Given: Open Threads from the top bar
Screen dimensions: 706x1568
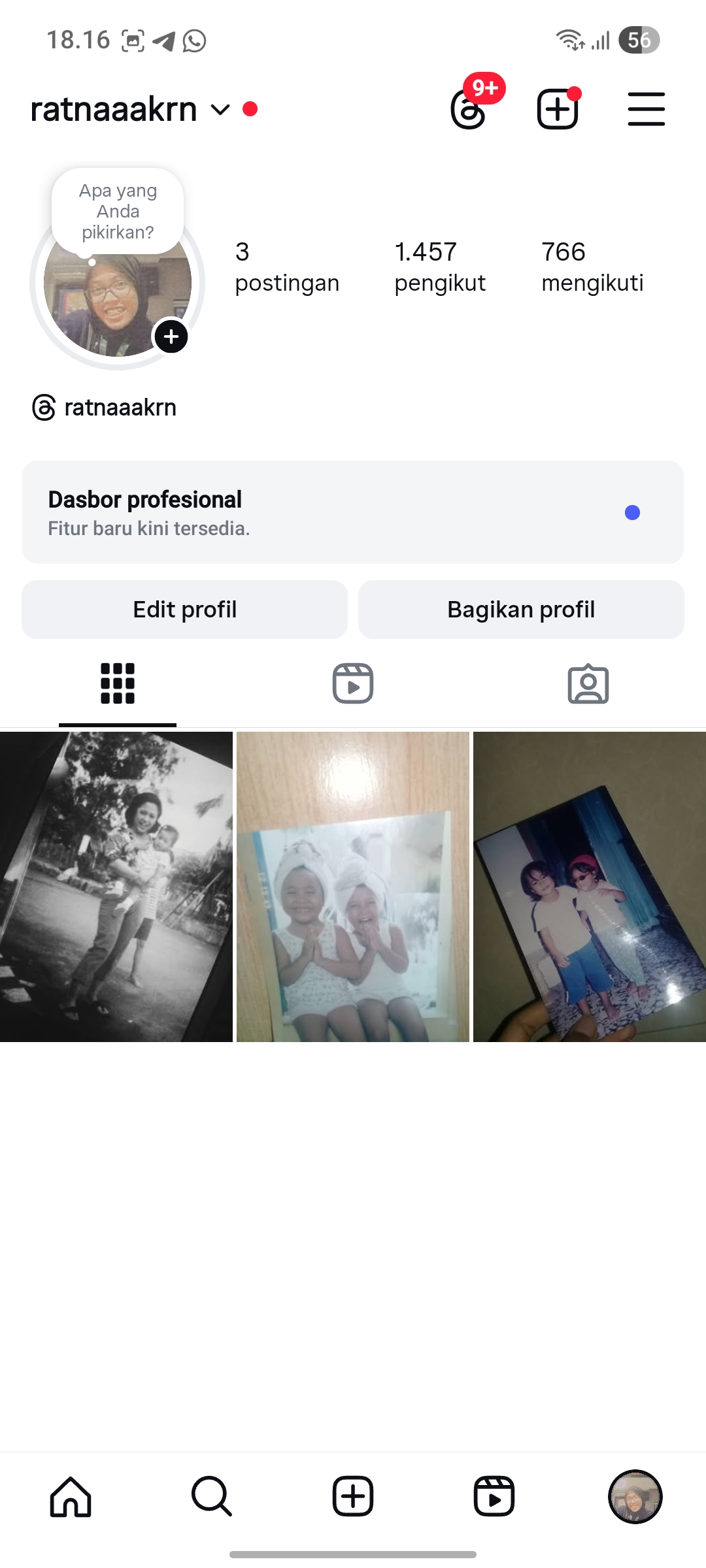Looking at the screenshot, I should 469,110.
